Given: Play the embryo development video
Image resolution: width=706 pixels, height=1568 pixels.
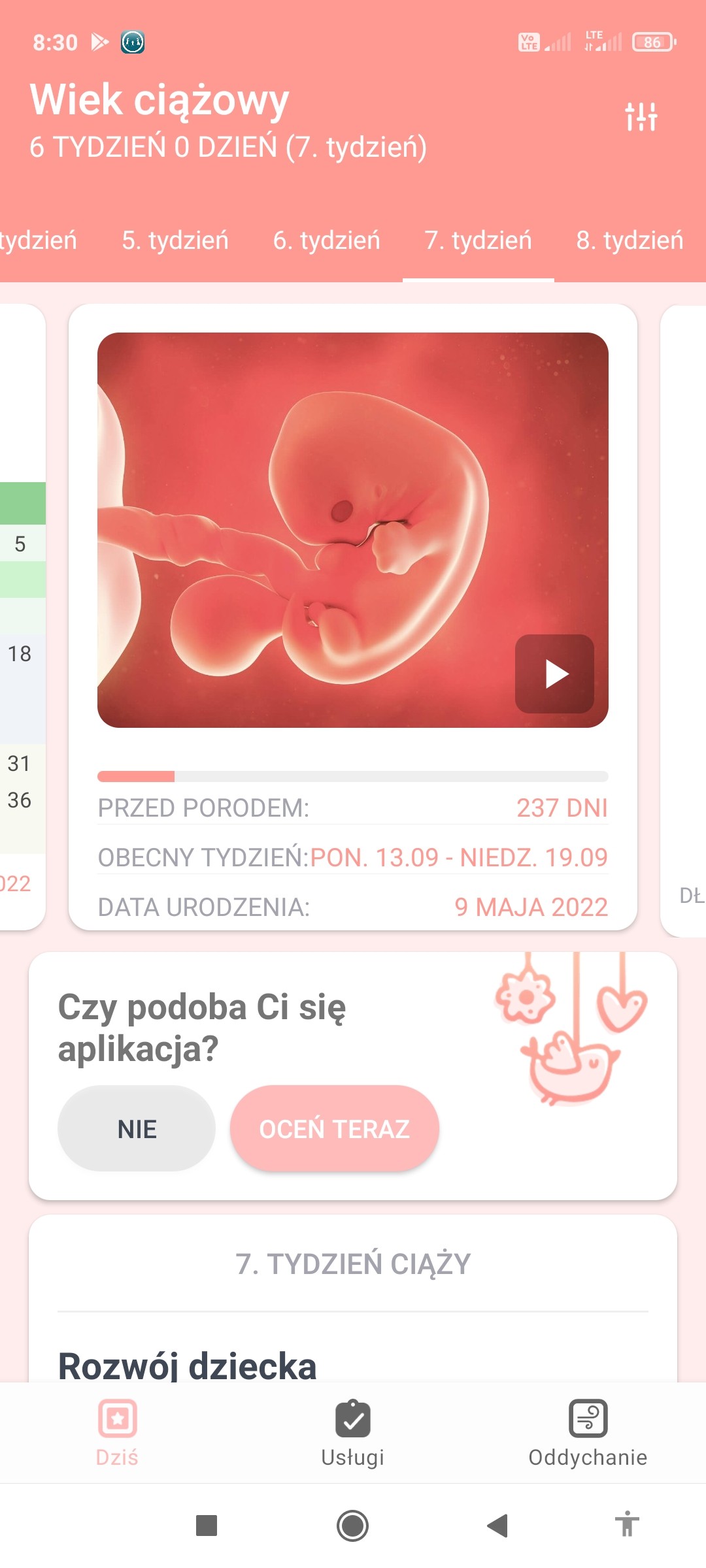Looking at the screenshot, I should [x=555, y=674].
